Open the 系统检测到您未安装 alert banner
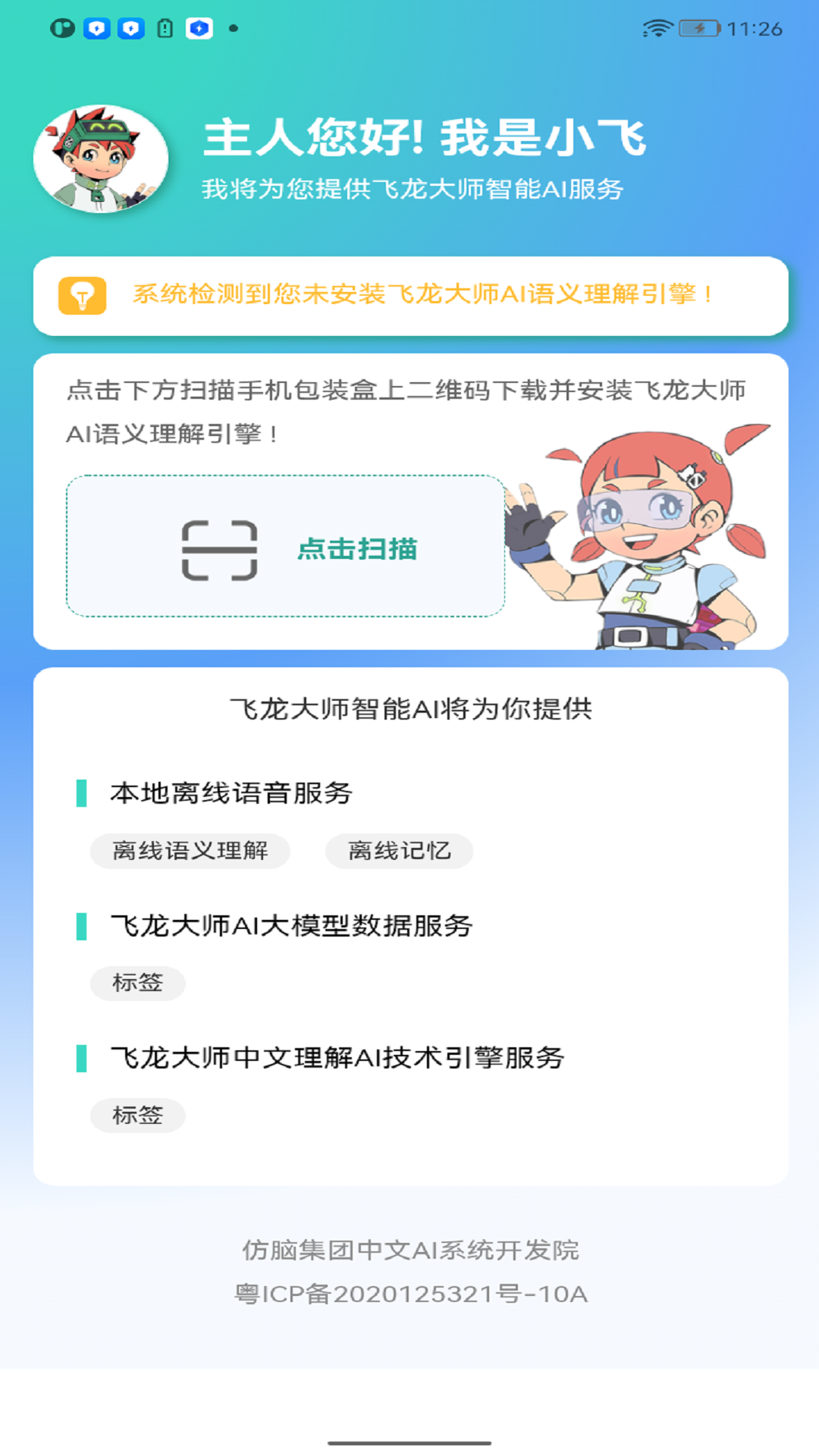The image size is (819, 1456). click(410, 295)
